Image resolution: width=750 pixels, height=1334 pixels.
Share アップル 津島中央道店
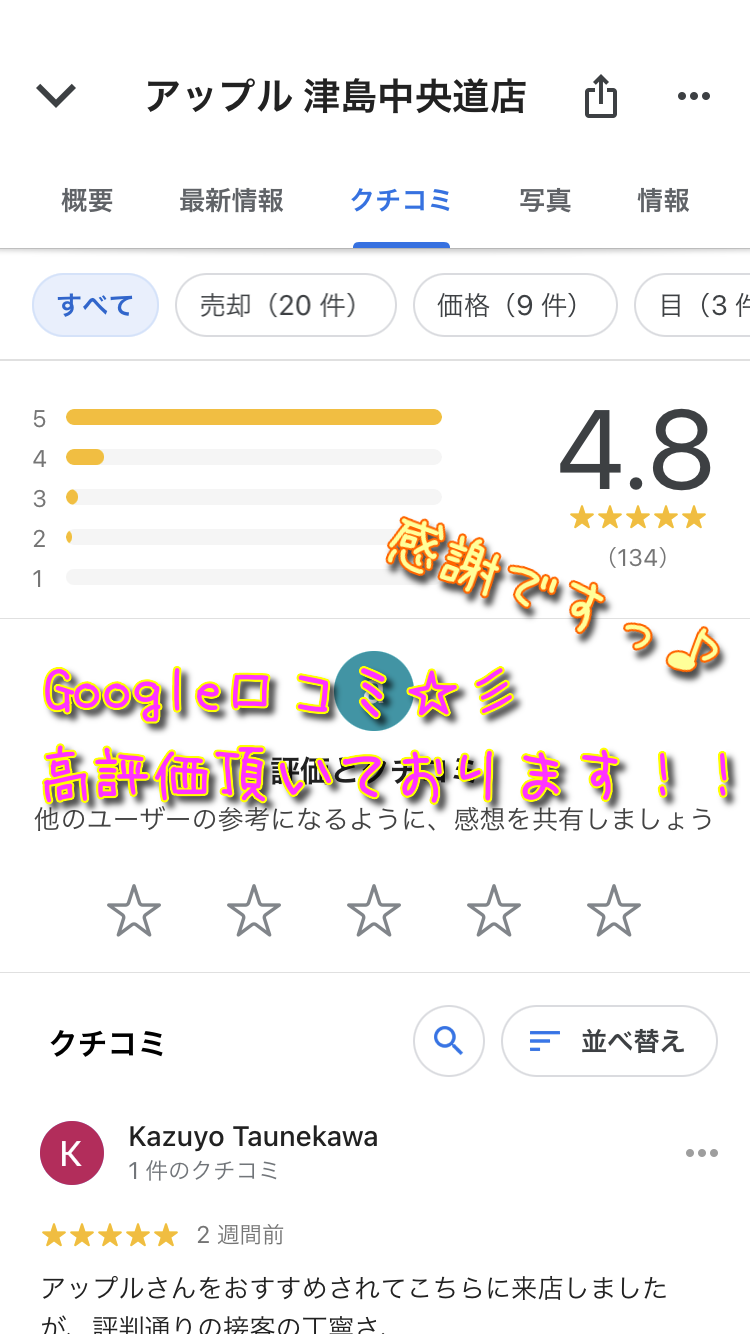(600, 97)
